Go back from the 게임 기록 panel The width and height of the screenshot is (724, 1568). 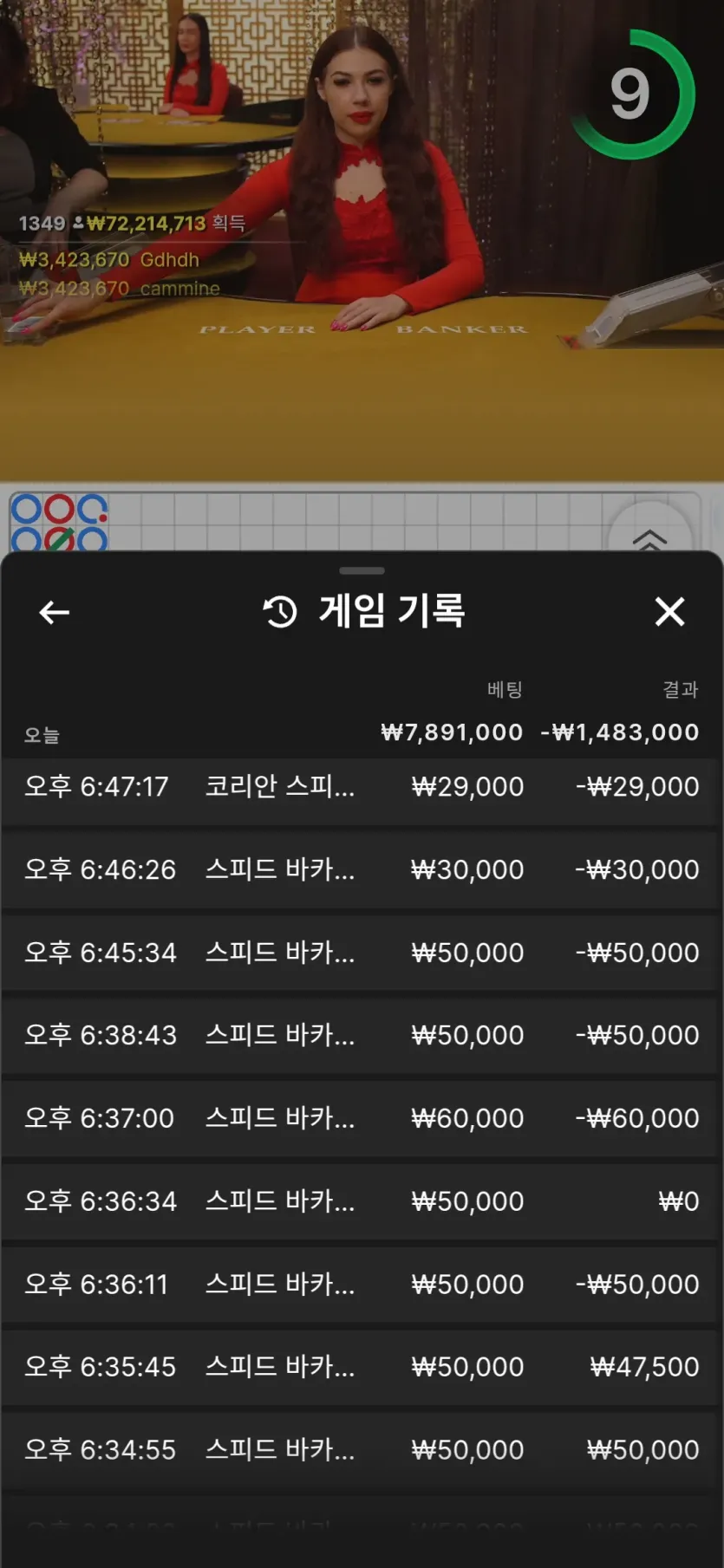[x=55, y=613]
